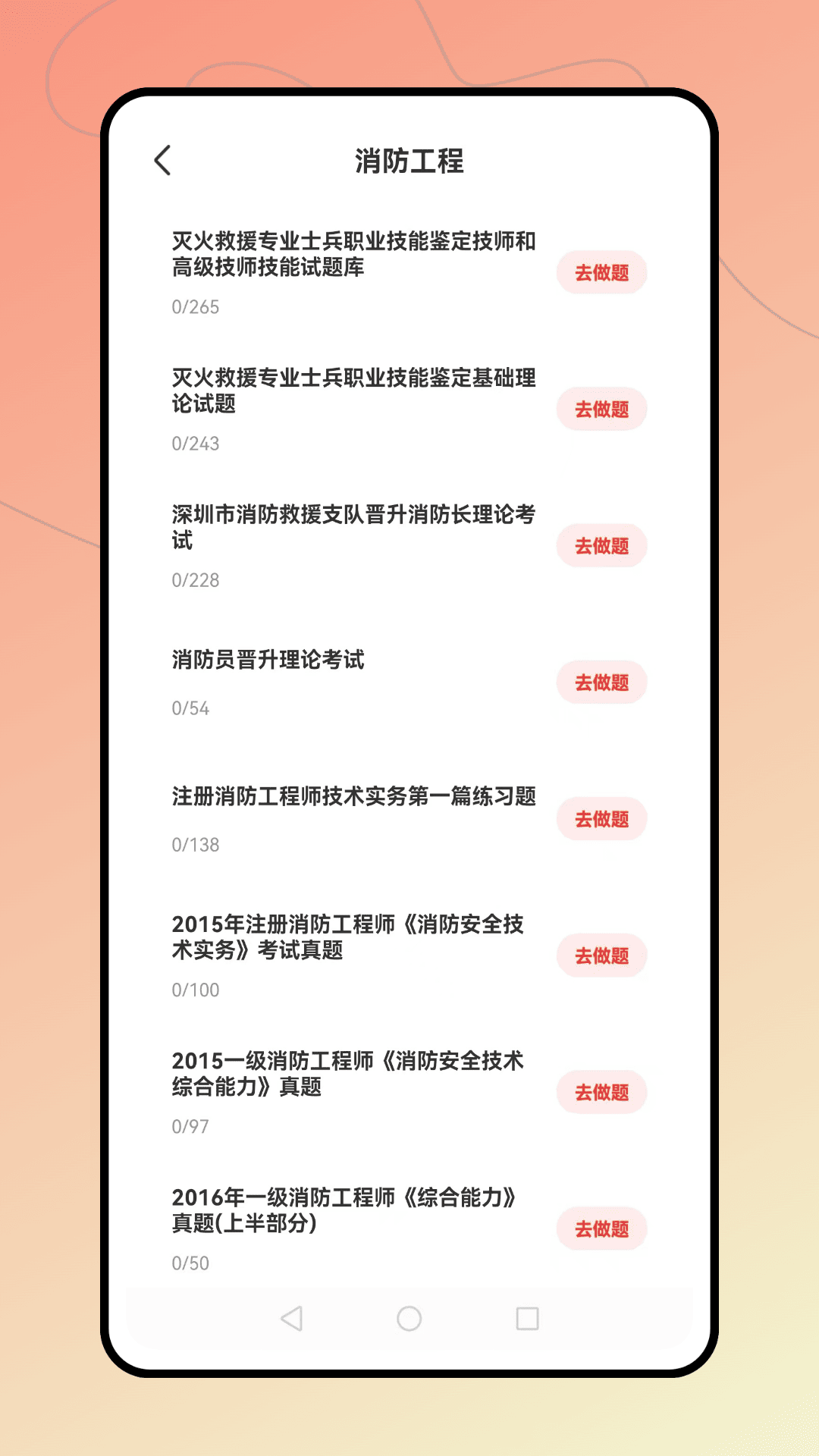Tap 去做题 for 2015一级消防工程师《消防安全技术综合能力》真题
The width and height of the screenshot is (819, 1456).
point(601,1093)
